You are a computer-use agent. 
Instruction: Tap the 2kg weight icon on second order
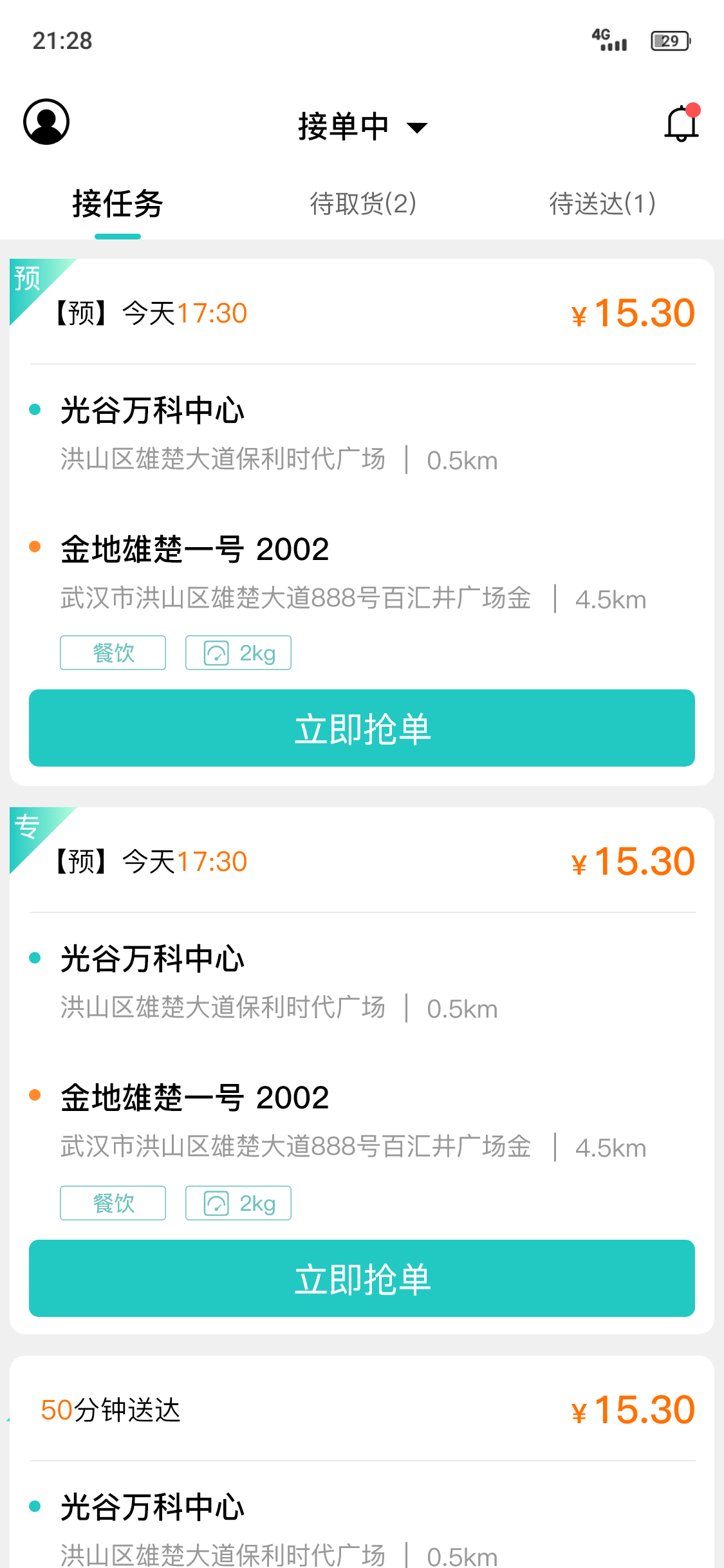point(215,1201)
